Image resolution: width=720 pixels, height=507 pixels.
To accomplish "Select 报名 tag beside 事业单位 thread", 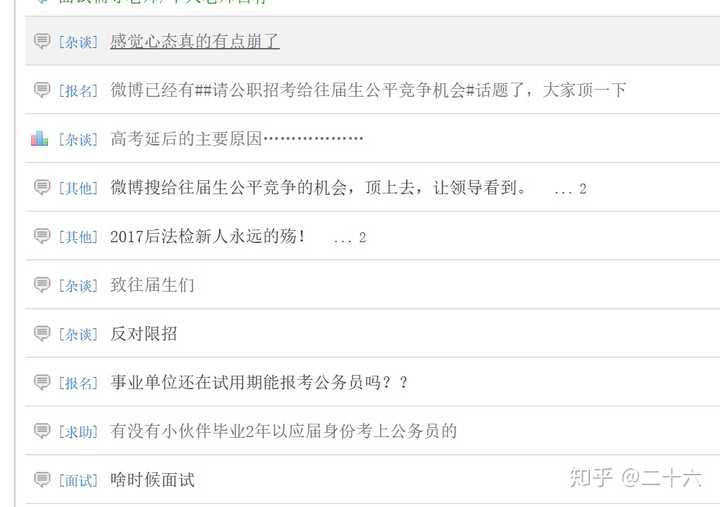I will point(78,383).
